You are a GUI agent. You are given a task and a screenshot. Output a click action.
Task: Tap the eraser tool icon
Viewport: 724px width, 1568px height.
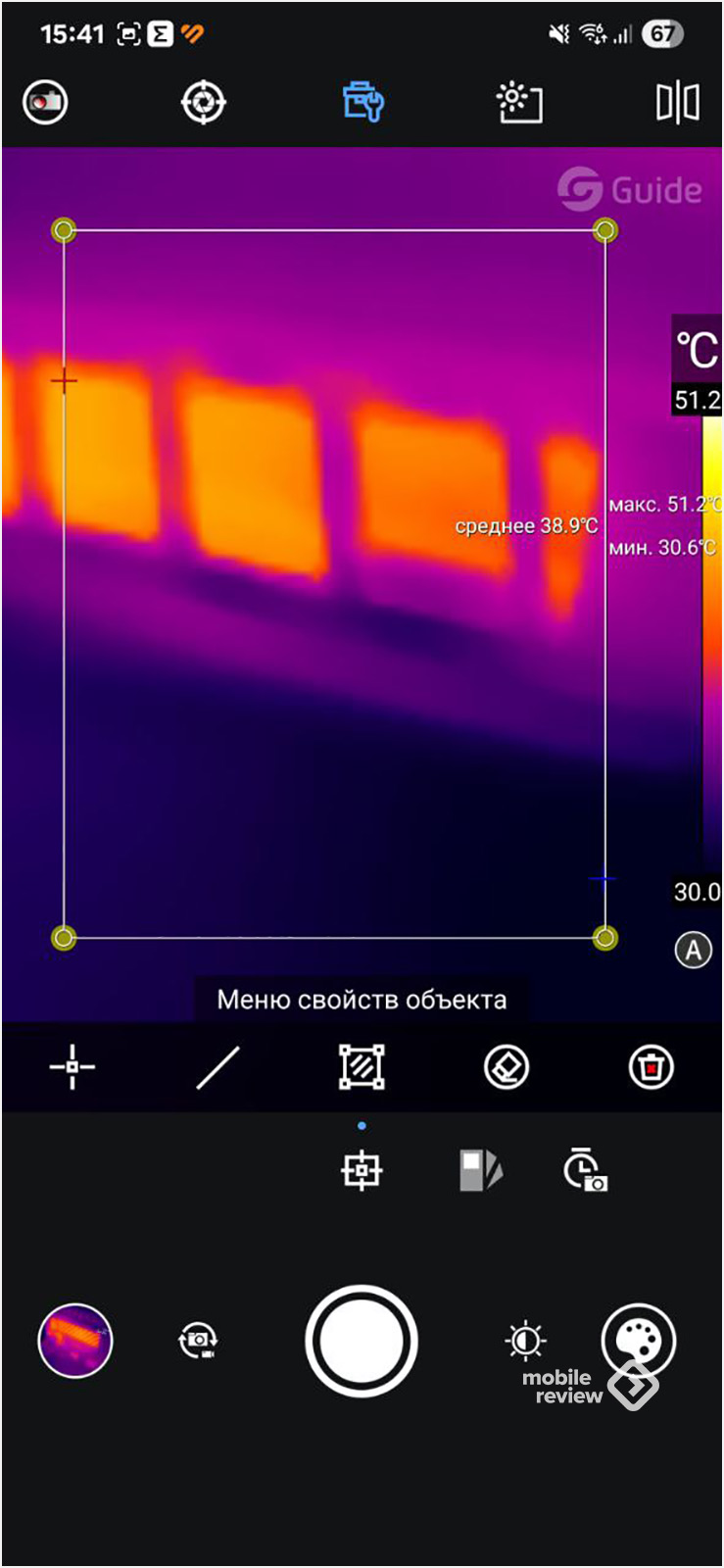(507, 1066)
